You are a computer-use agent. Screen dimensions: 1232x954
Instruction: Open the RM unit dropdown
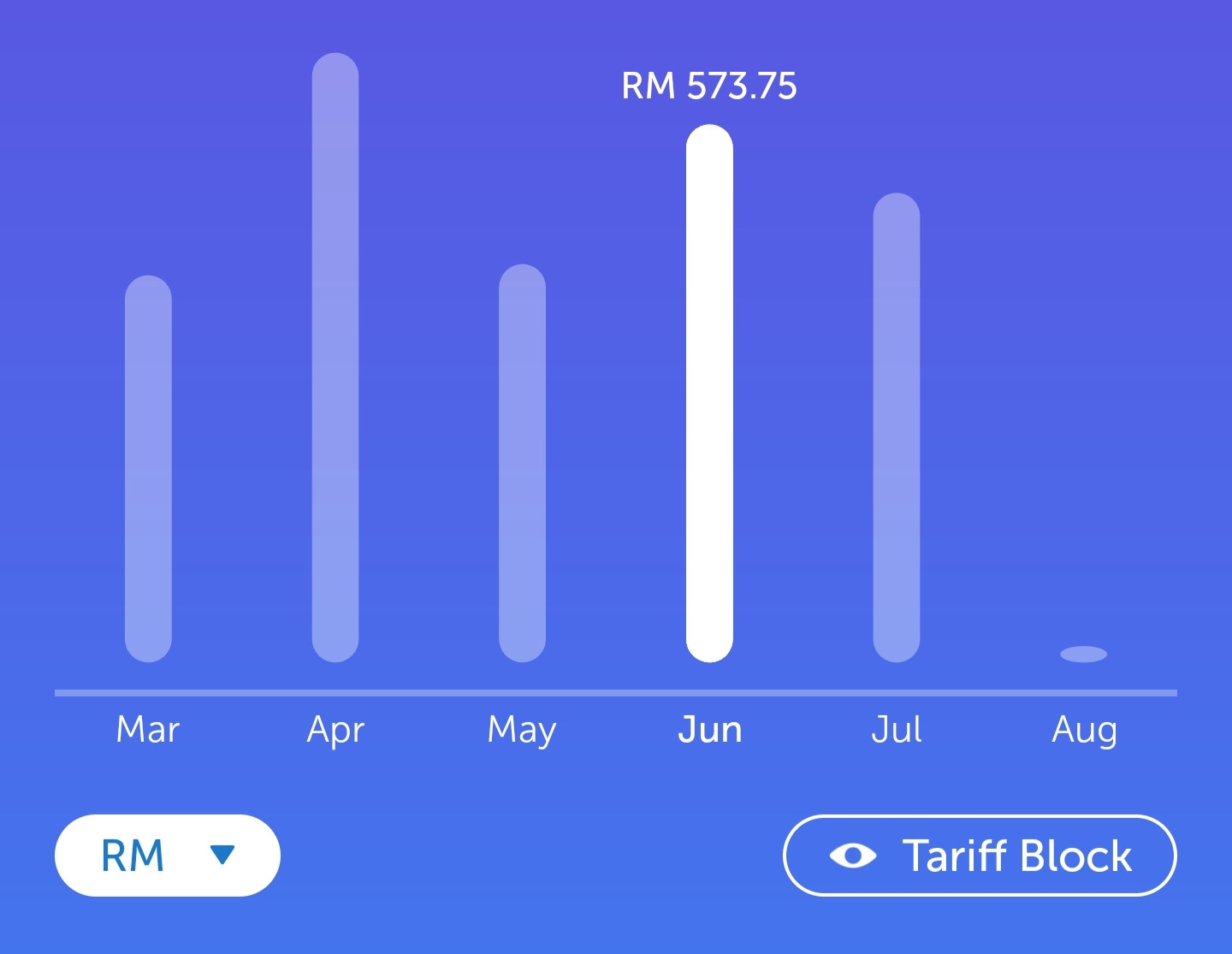pos(168,856)
